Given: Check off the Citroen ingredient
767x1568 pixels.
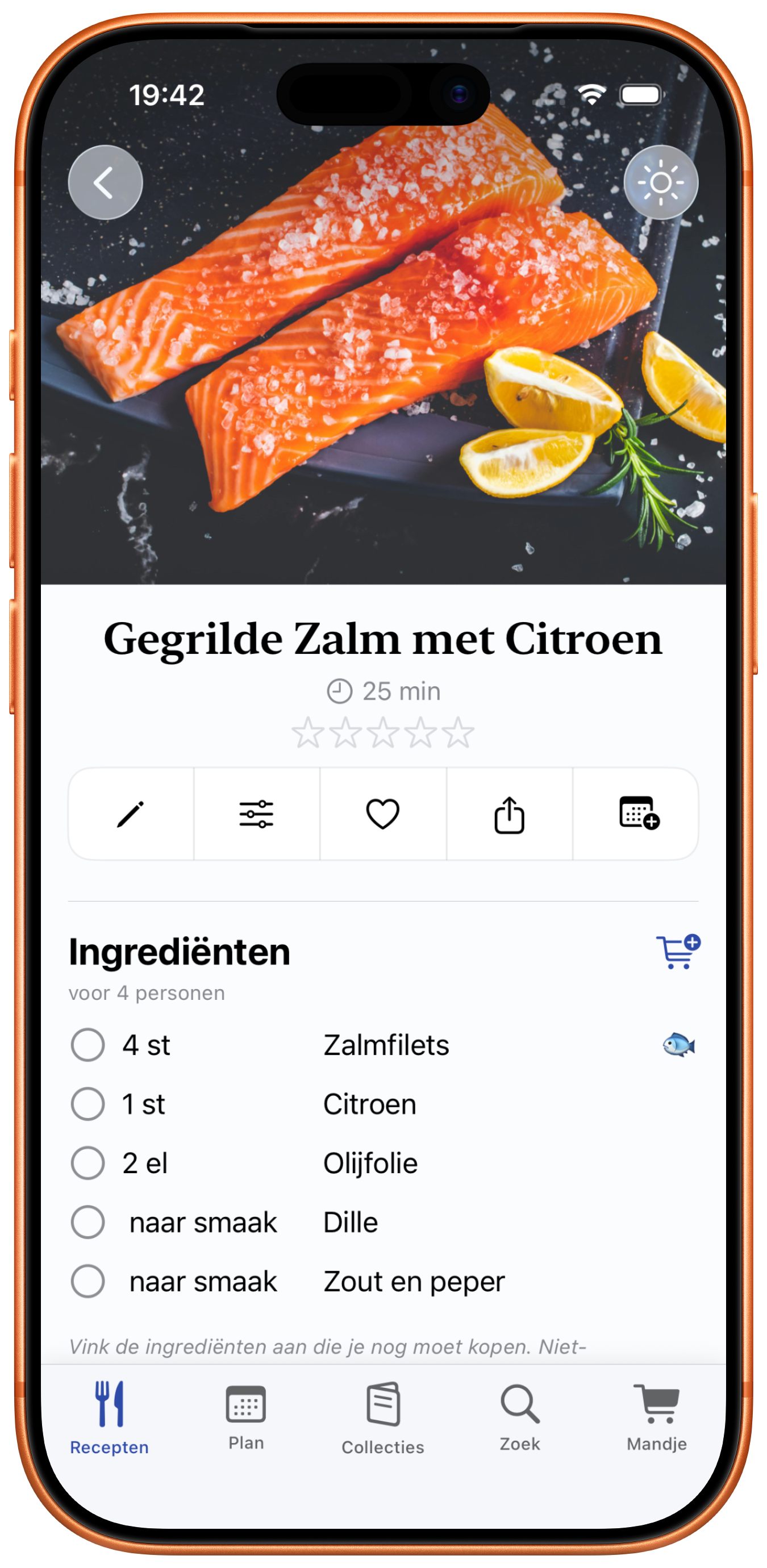Looking at the screenshot, I should tap(88, 1103).
